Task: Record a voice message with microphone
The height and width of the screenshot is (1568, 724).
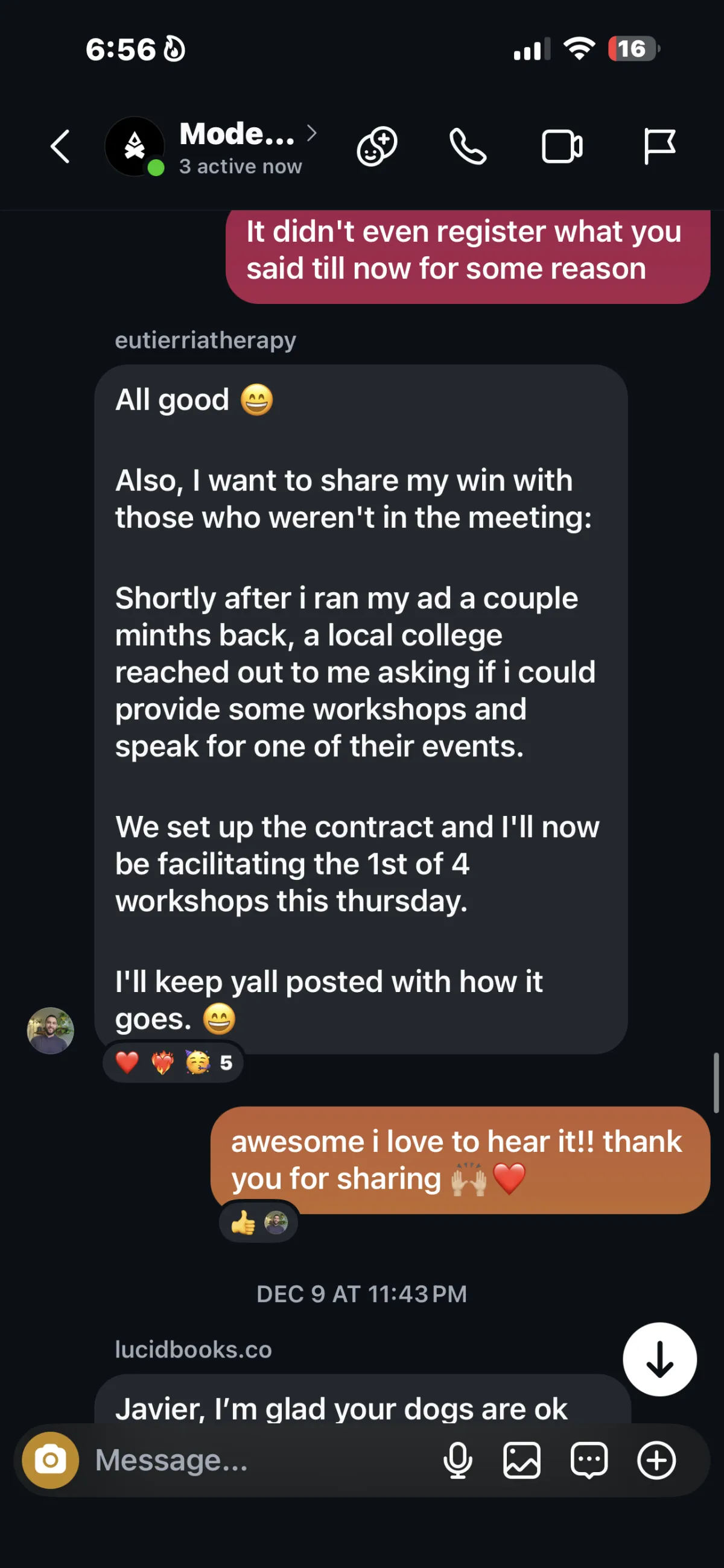Action: [458, 1460]
